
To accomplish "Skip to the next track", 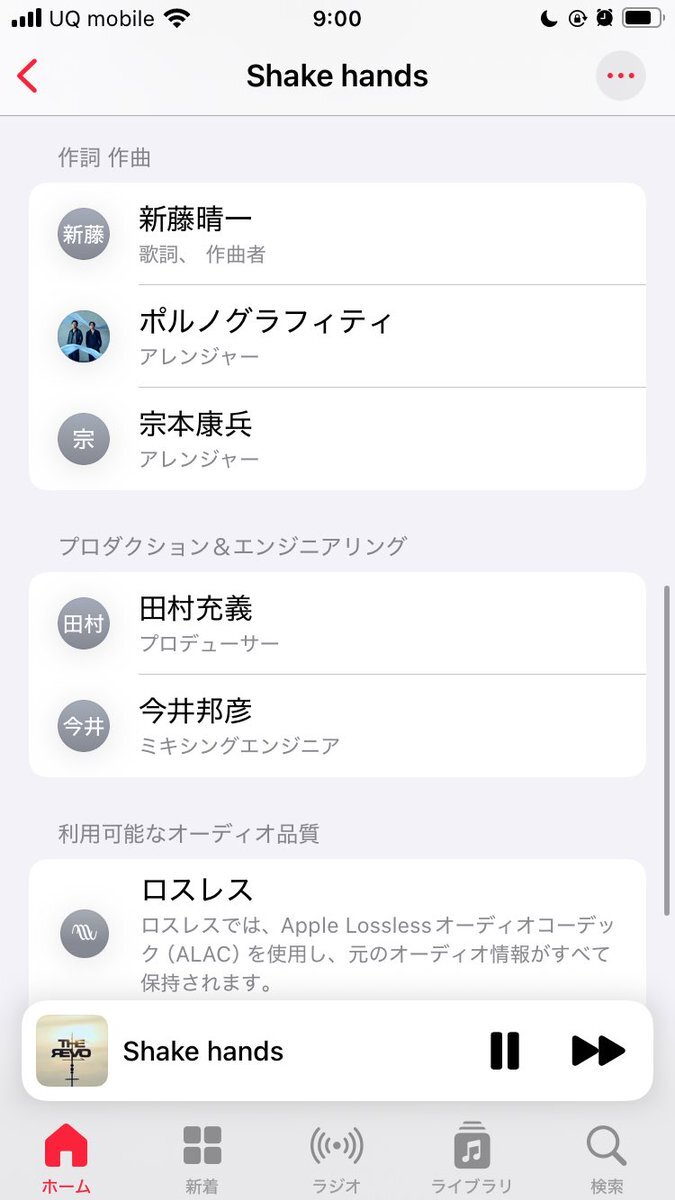I will coord(598,1051).
